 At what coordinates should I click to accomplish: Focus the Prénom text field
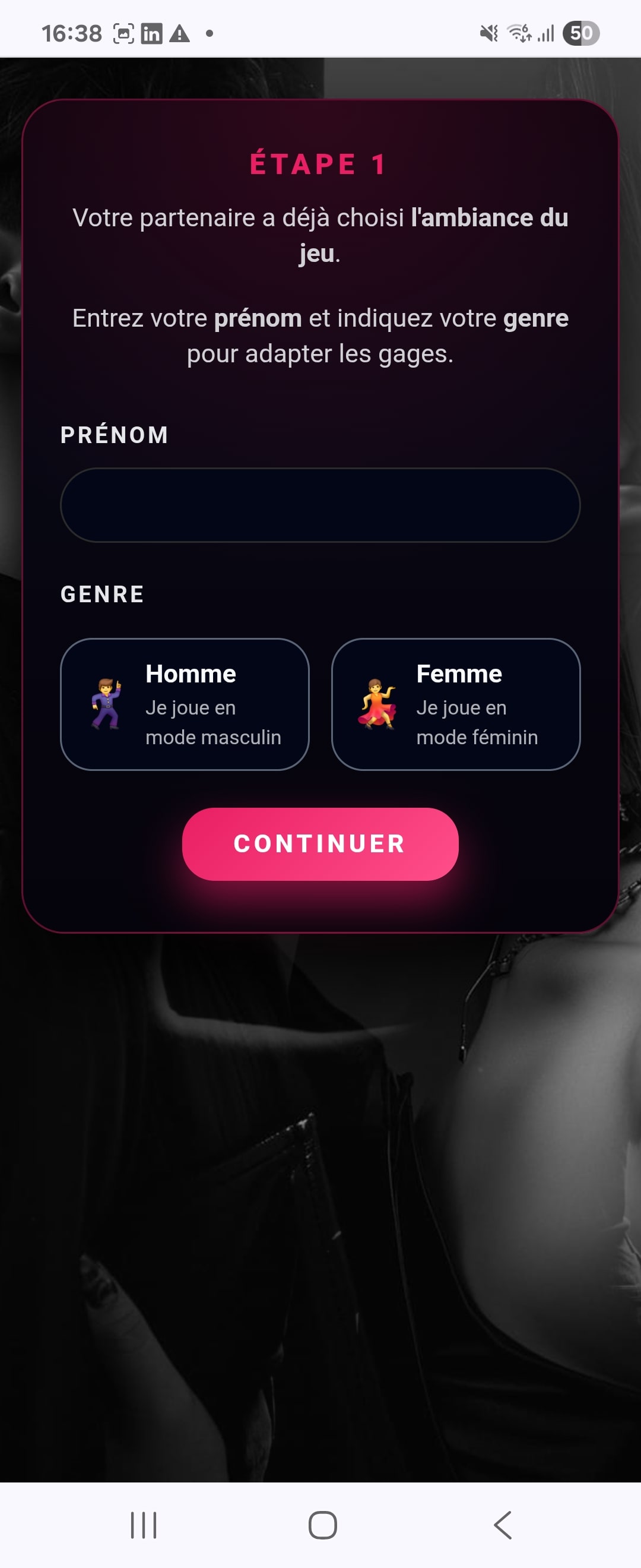(320, 505)
